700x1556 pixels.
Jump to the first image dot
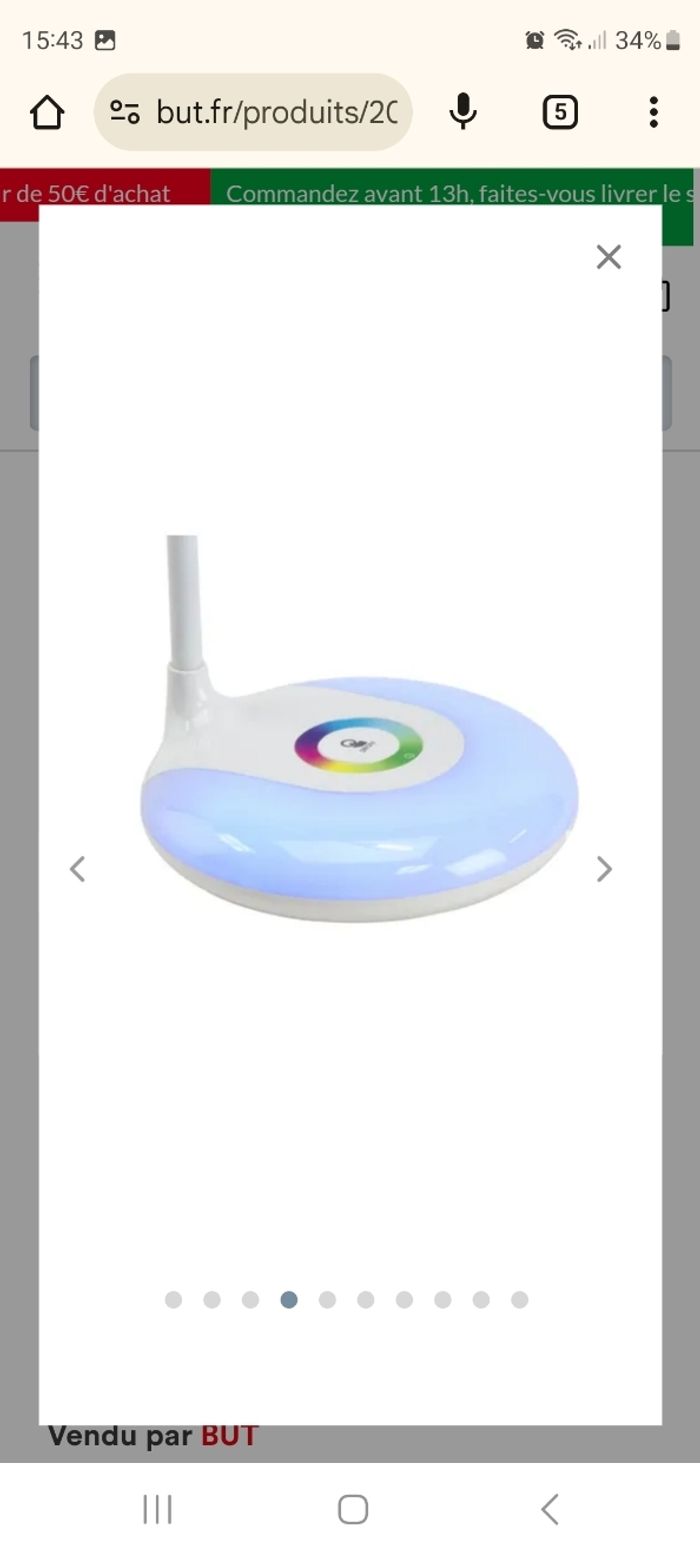point(173,1299)
